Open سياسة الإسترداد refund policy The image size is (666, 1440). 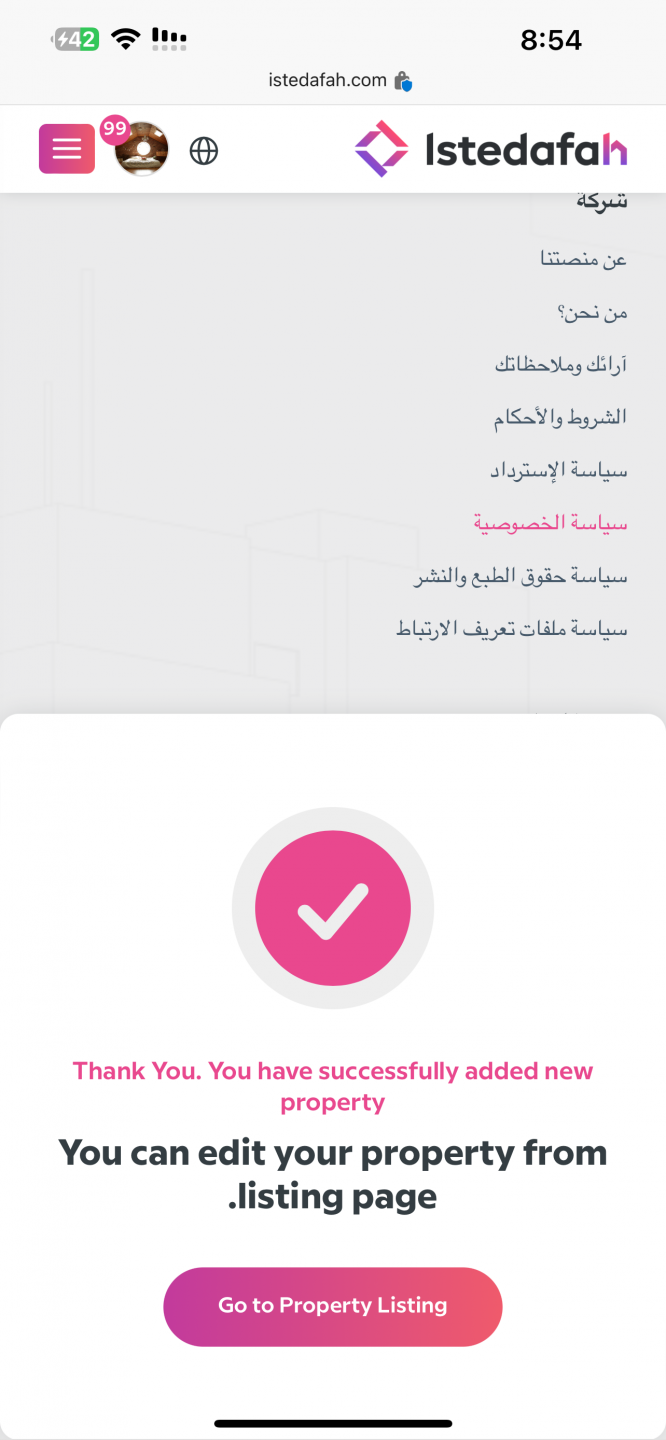(x=558, y=470)
